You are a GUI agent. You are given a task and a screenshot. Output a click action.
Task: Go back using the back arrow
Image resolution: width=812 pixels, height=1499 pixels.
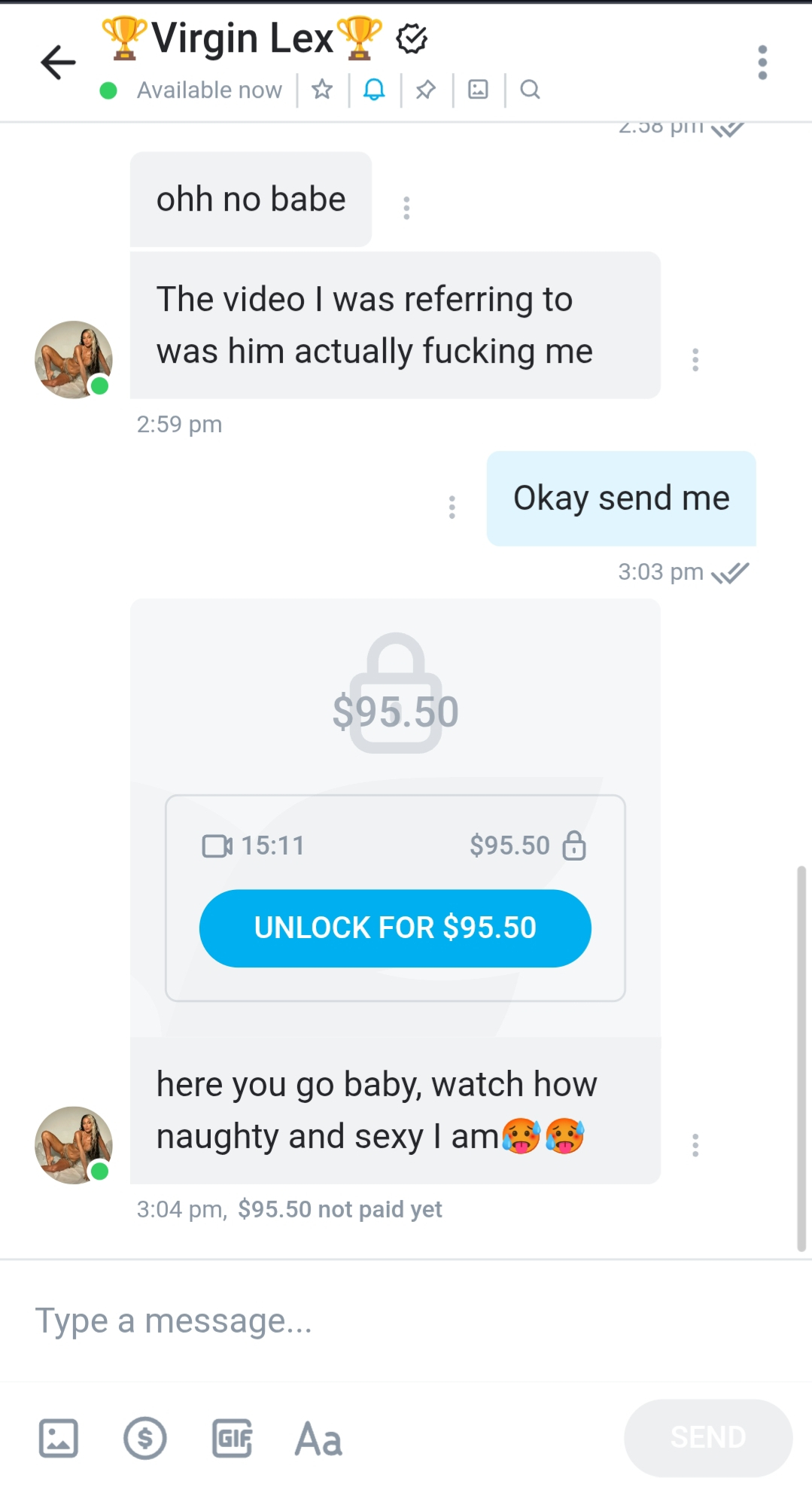tap(58, 62)
